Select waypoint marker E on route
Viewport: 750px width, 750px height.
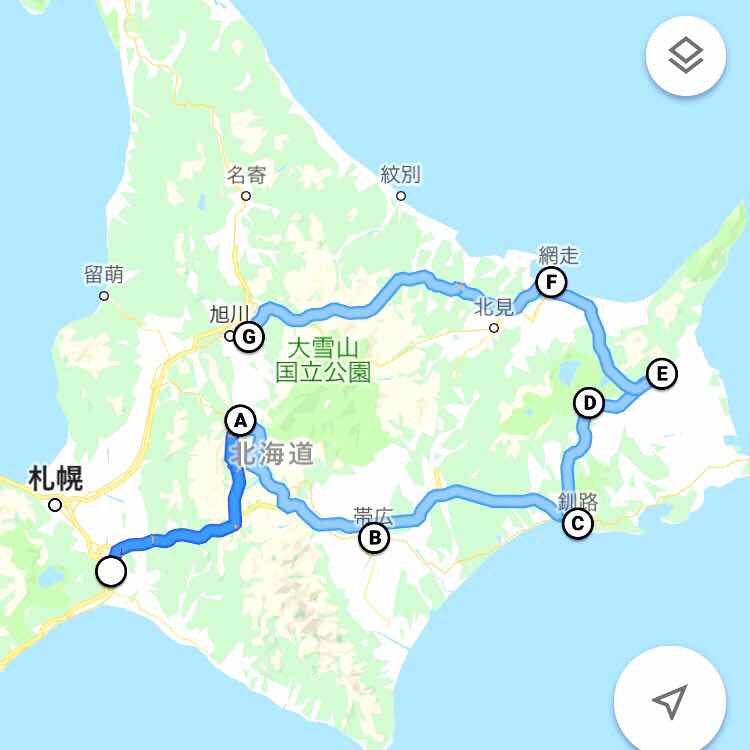point(661,374)
